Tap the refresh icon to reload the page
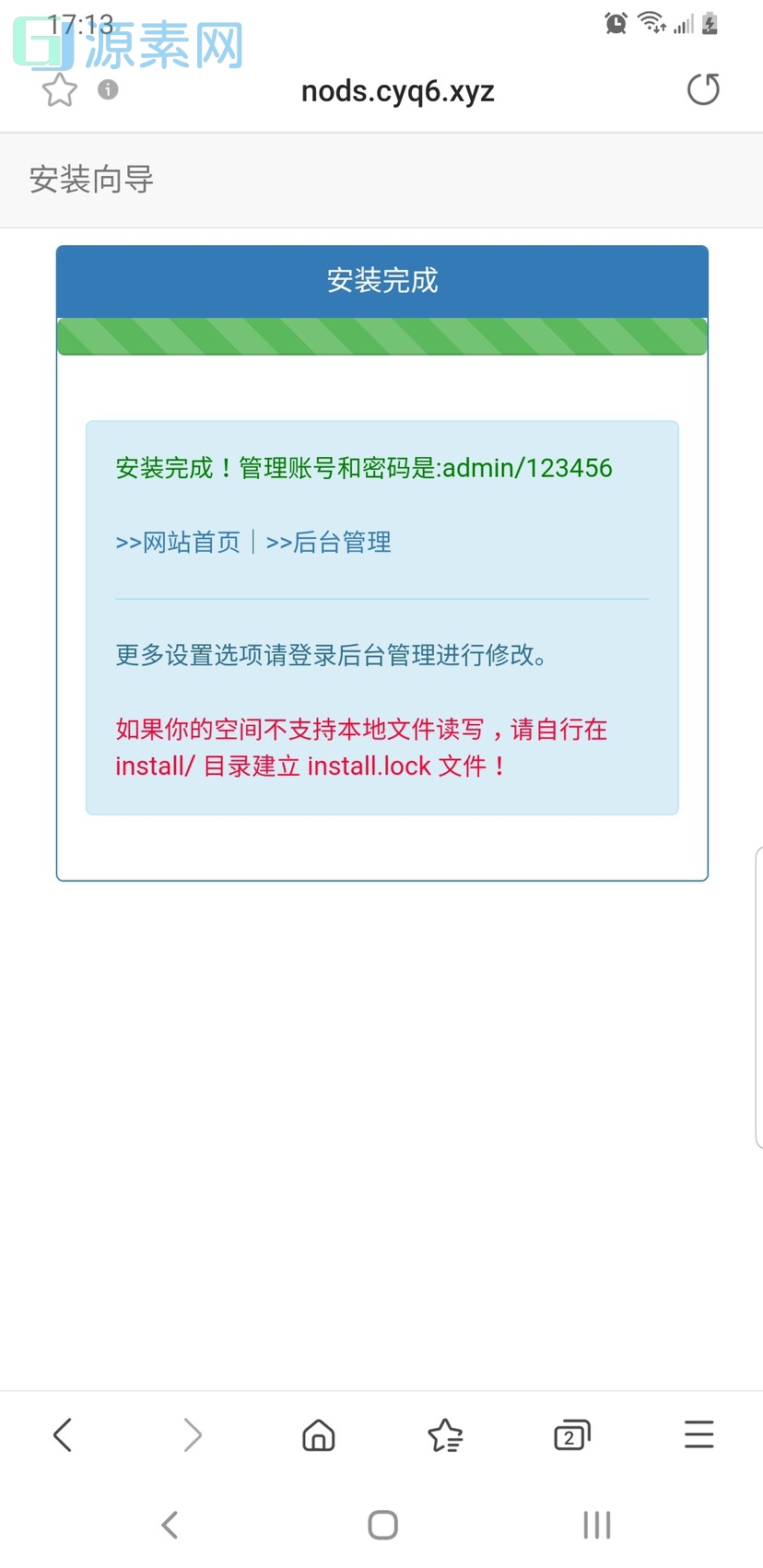Viewport: 763px width, 1568px height. (x=703, y=89)
